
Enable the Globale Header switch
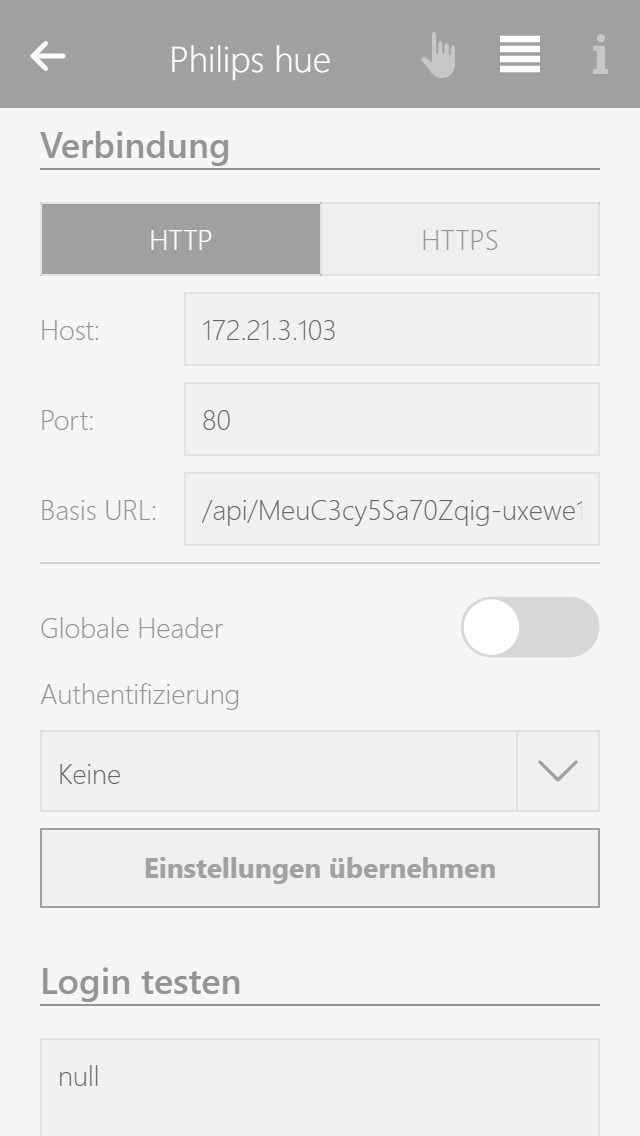coord(529,628)
